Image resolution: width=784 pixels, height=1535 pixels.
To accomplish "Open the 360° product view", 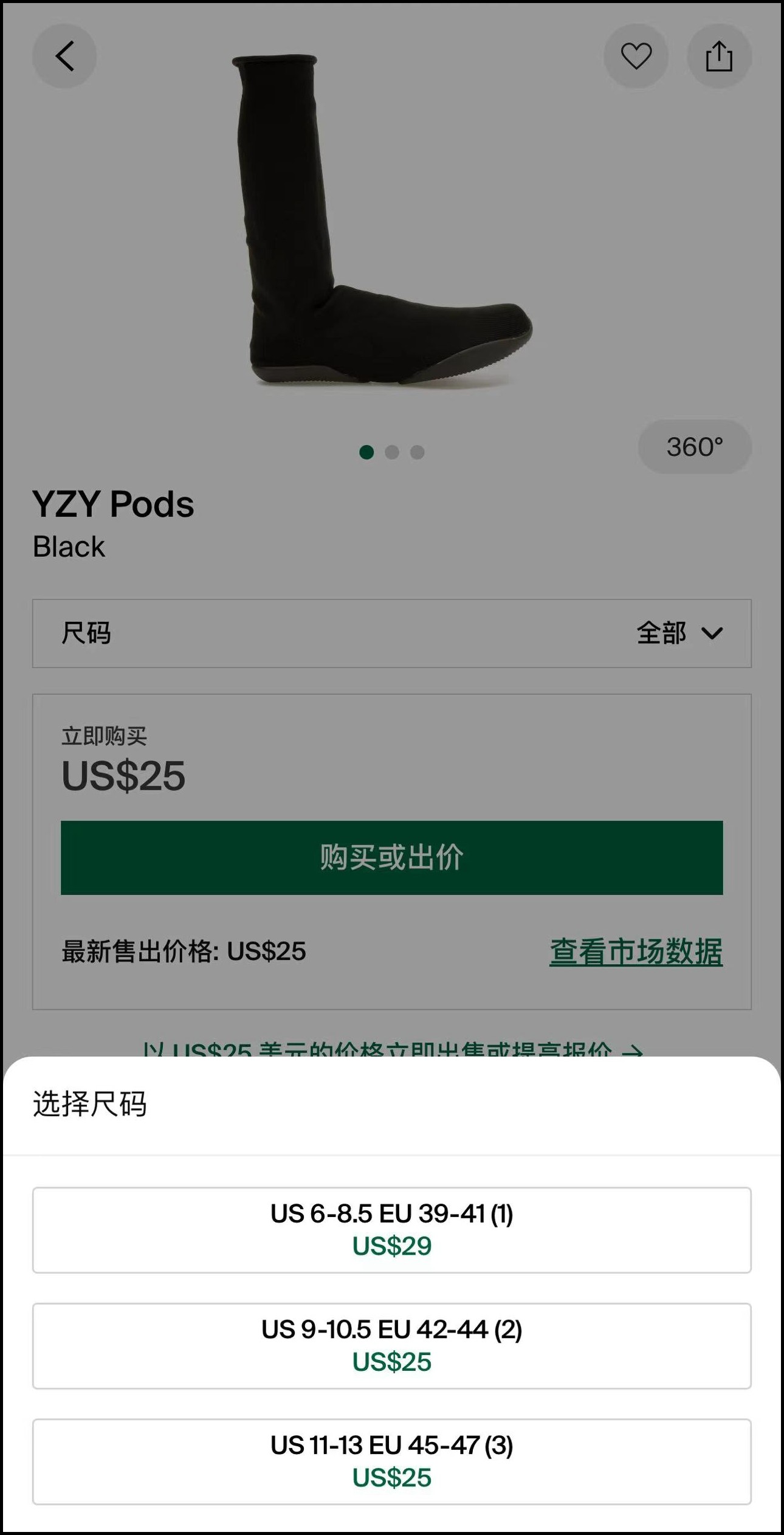I will point(694,447).
